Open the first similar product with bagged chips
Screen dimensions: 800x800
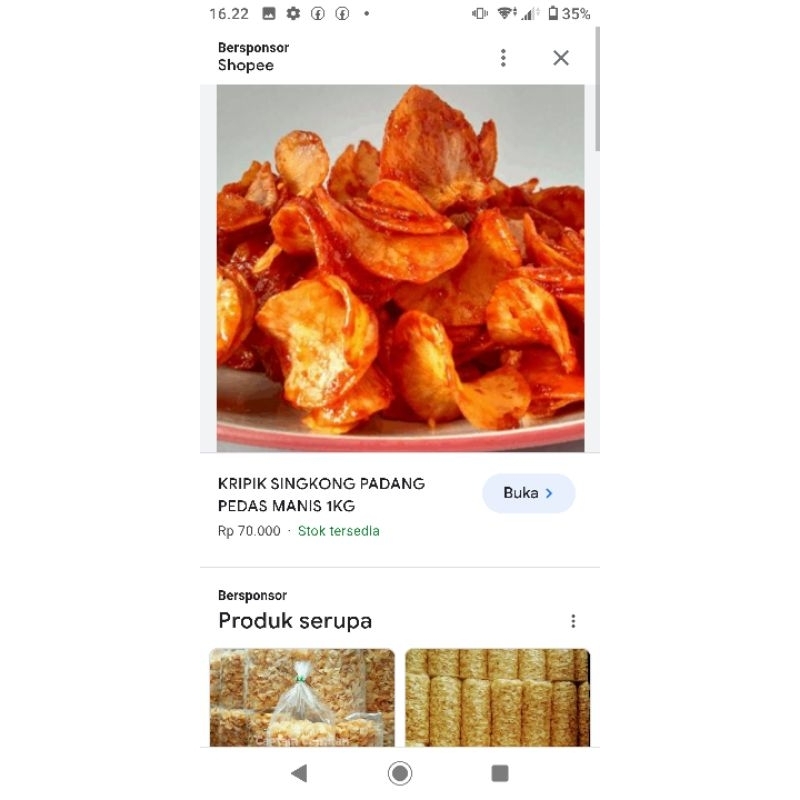pyautogui.click(x=302, y=697)
